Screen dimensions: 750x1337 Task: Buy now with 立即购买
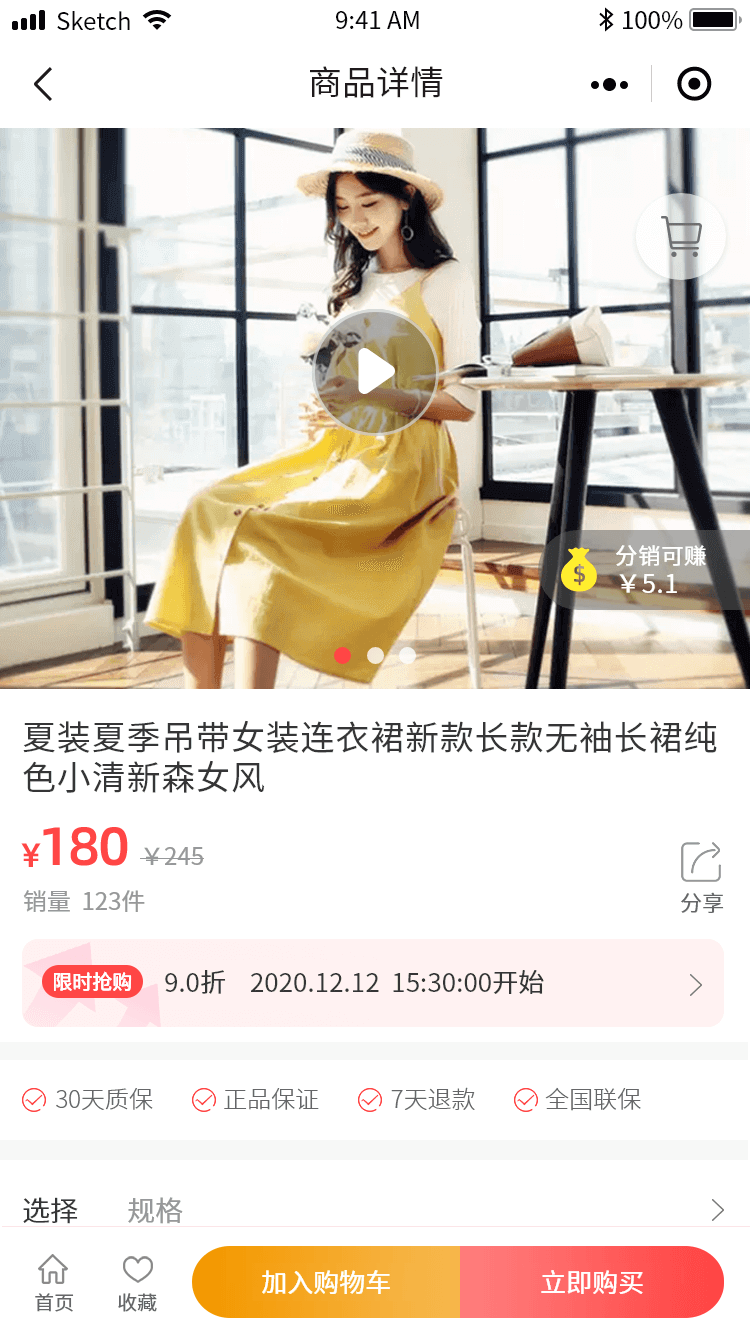click(x=592, y=1282)
